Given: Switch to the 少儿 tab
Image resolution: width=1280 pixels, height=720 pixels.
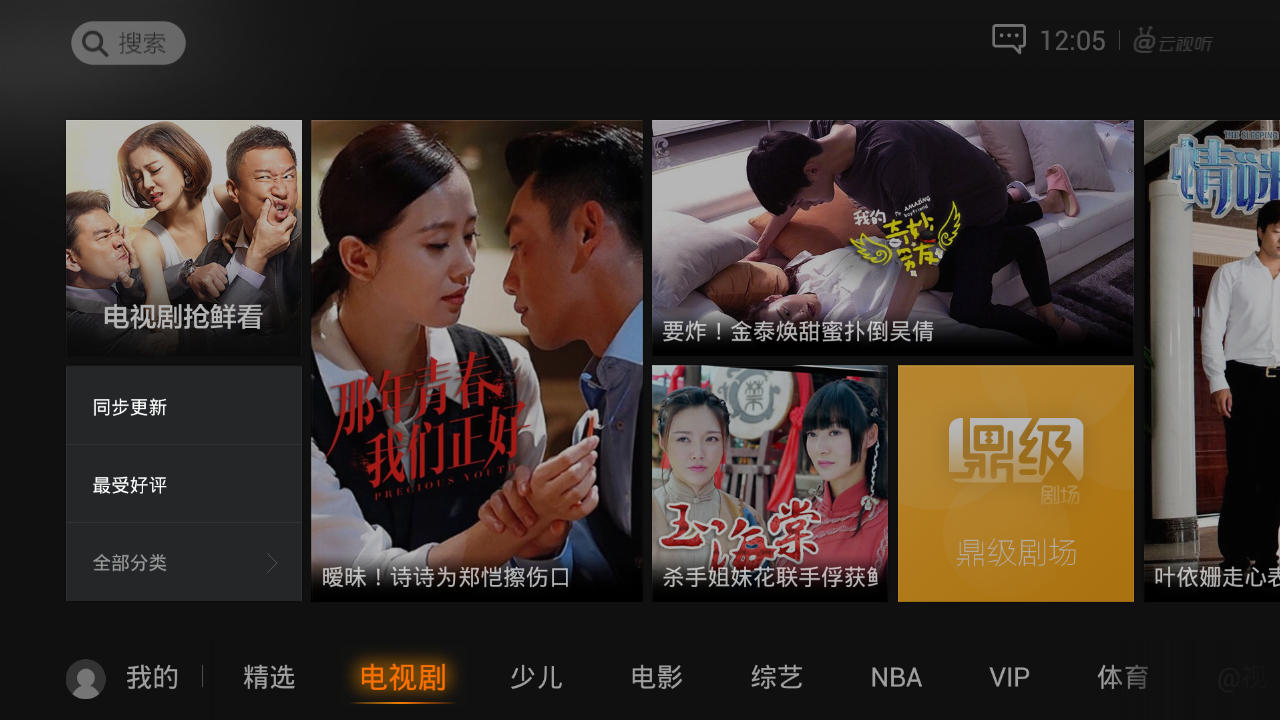Looking at the screenshot, I should tap(536, 678).
